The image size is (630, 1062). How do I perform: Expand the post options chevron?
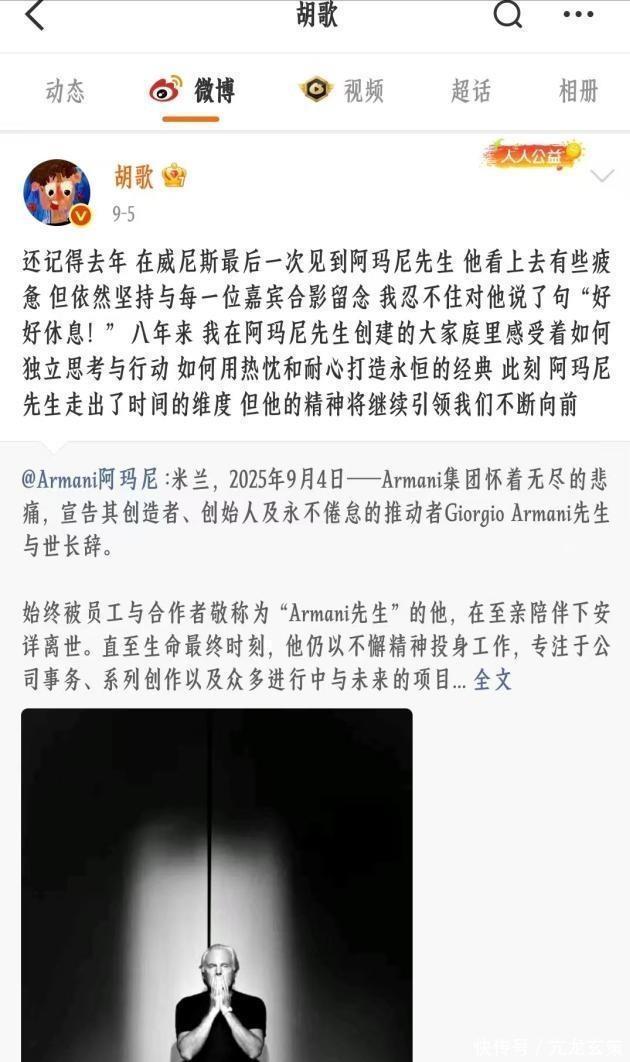(603, 178)
